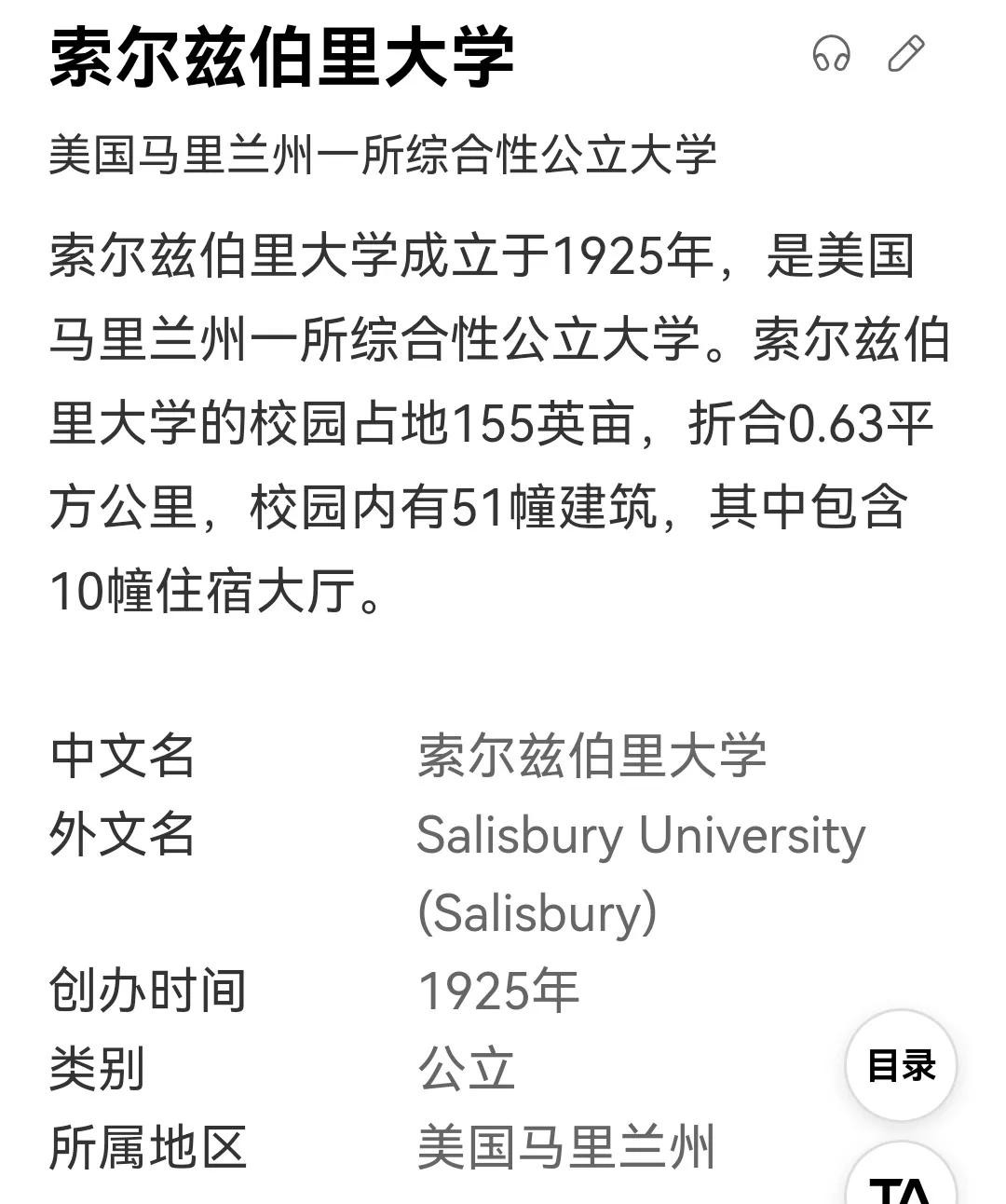Edit this entry with the pencil icon

tap(905, 54)
